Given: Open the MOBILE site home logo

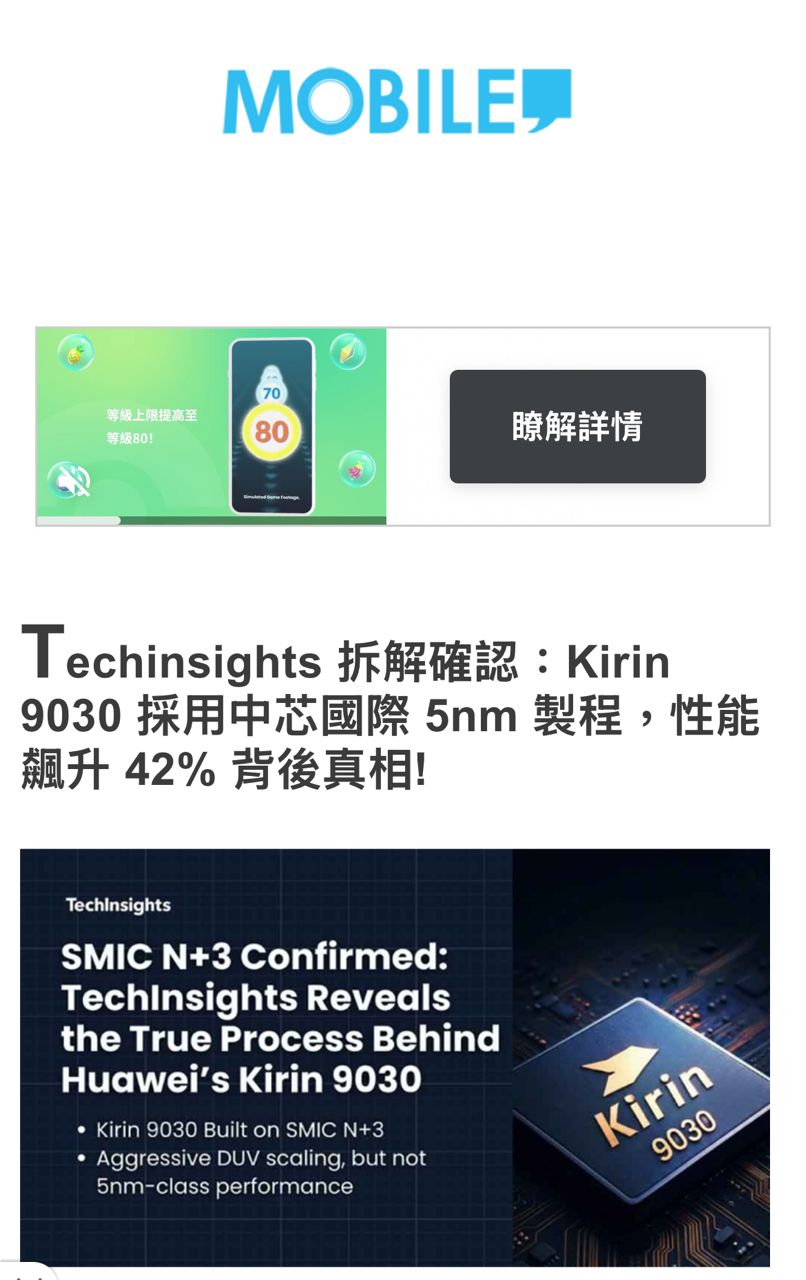Looking at the screenshot, I should (397, 101).
